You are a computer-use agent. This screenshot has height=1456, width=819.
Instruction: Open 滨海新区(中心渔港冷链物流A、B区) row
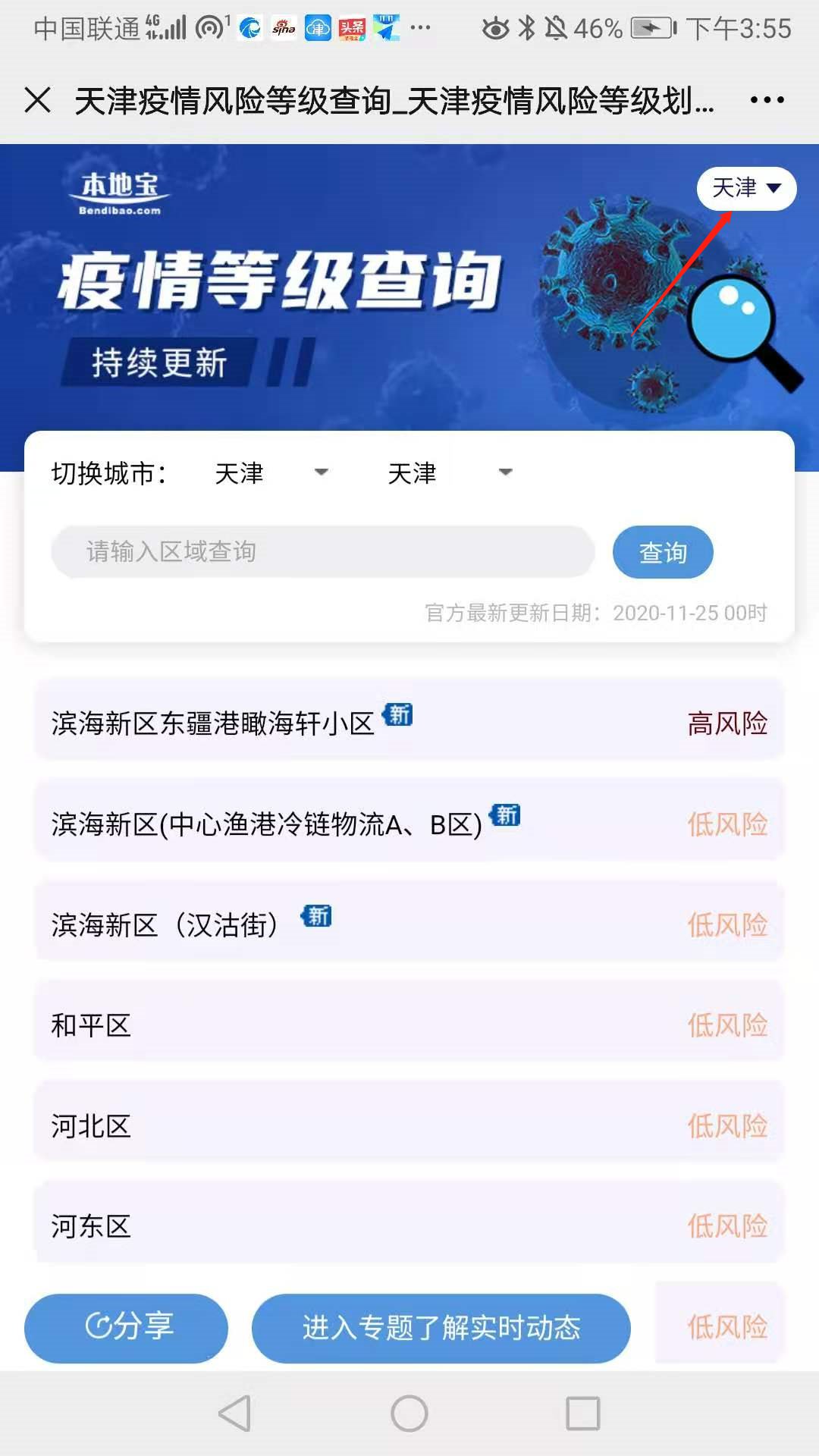tap(409, 824)
